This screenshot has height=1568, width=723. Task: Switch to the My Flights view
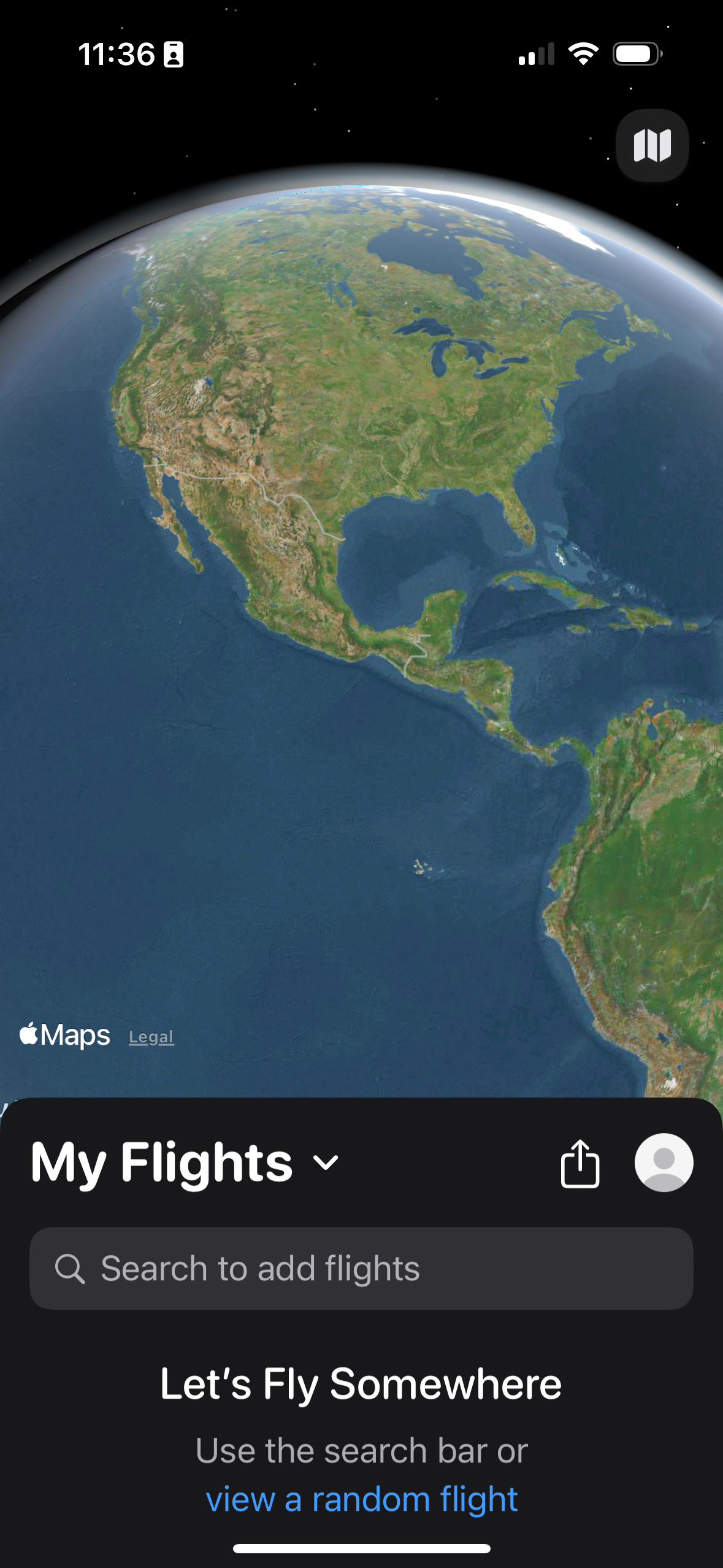(163, 1162)
